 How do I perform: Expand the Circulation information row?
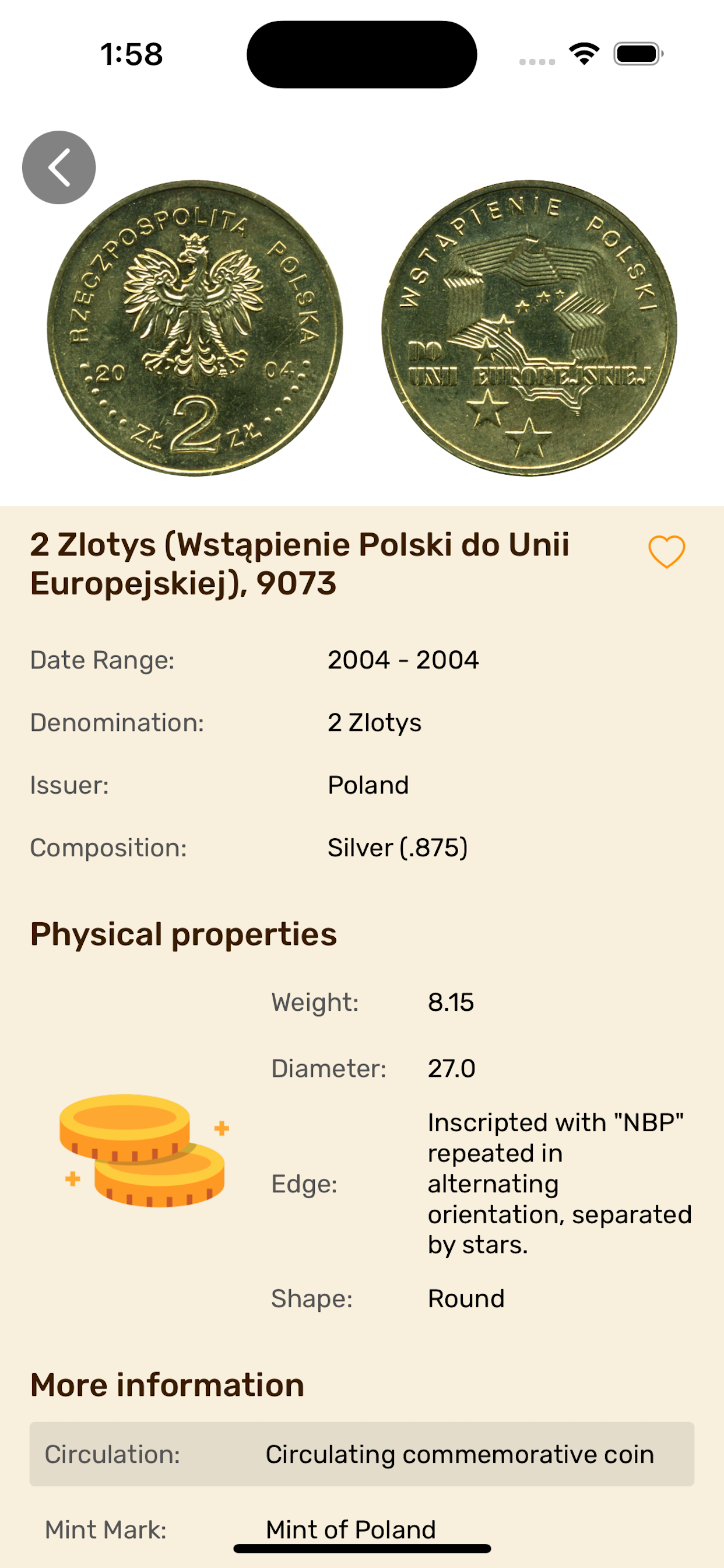pyautogui.click(x=362, y=1455)
